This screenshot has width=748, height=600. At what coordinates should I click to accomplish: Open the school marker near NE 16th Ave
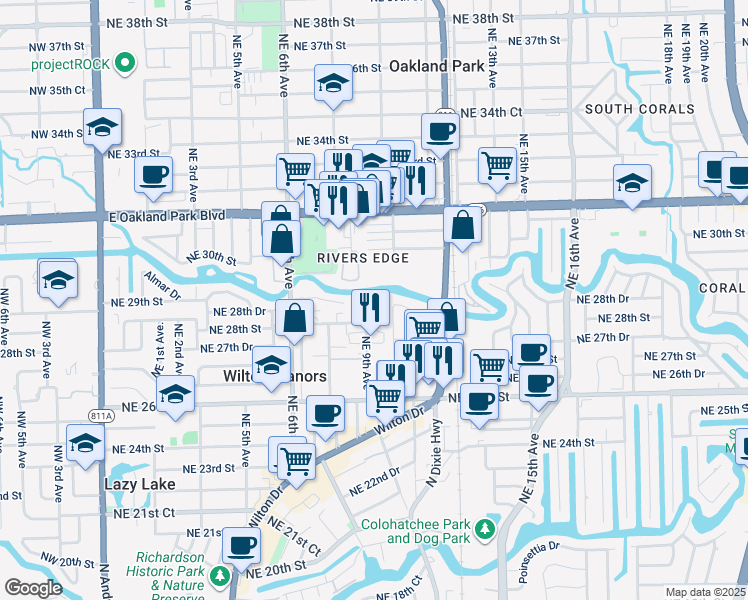coord(632,184)
